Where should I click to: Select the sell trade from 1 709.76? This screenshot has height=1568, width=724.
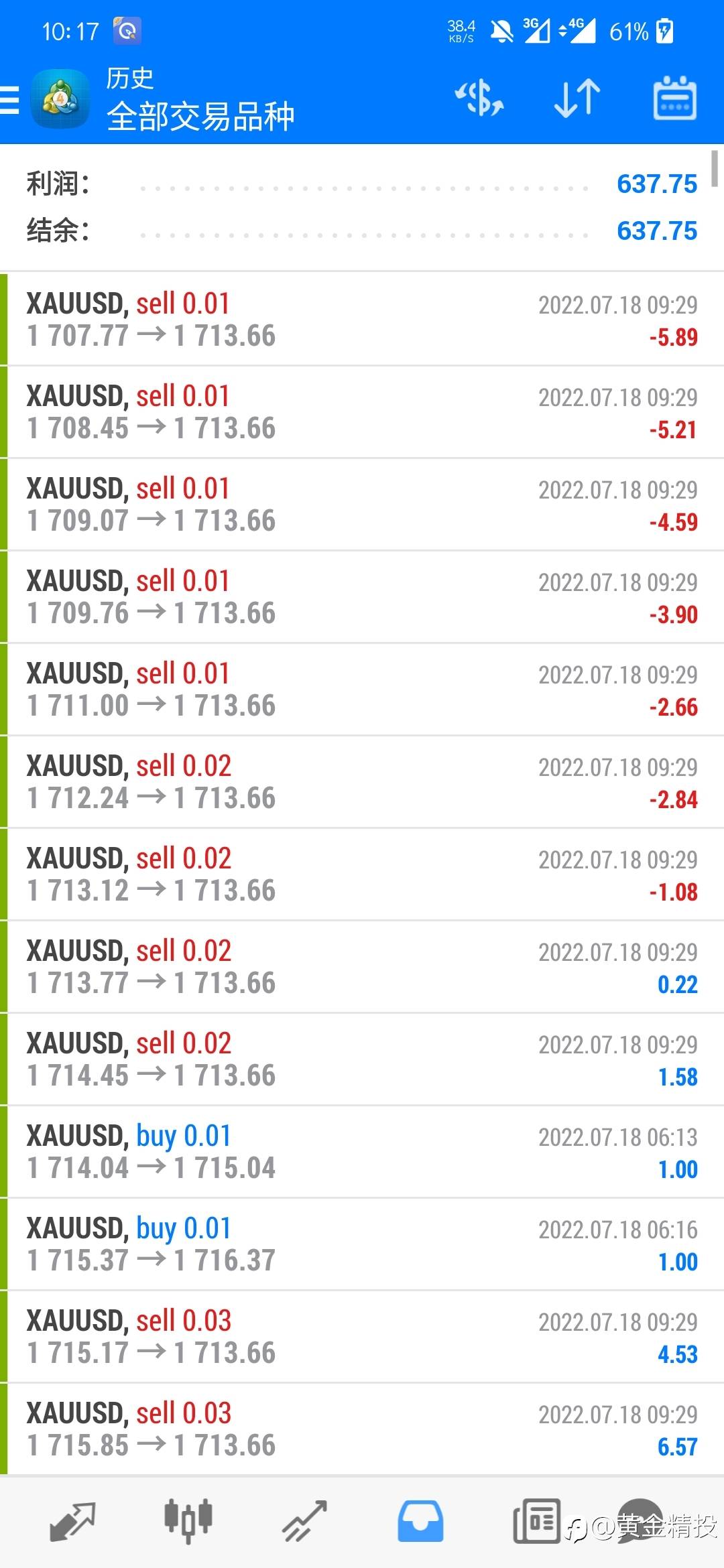click(x=362, y=597)
